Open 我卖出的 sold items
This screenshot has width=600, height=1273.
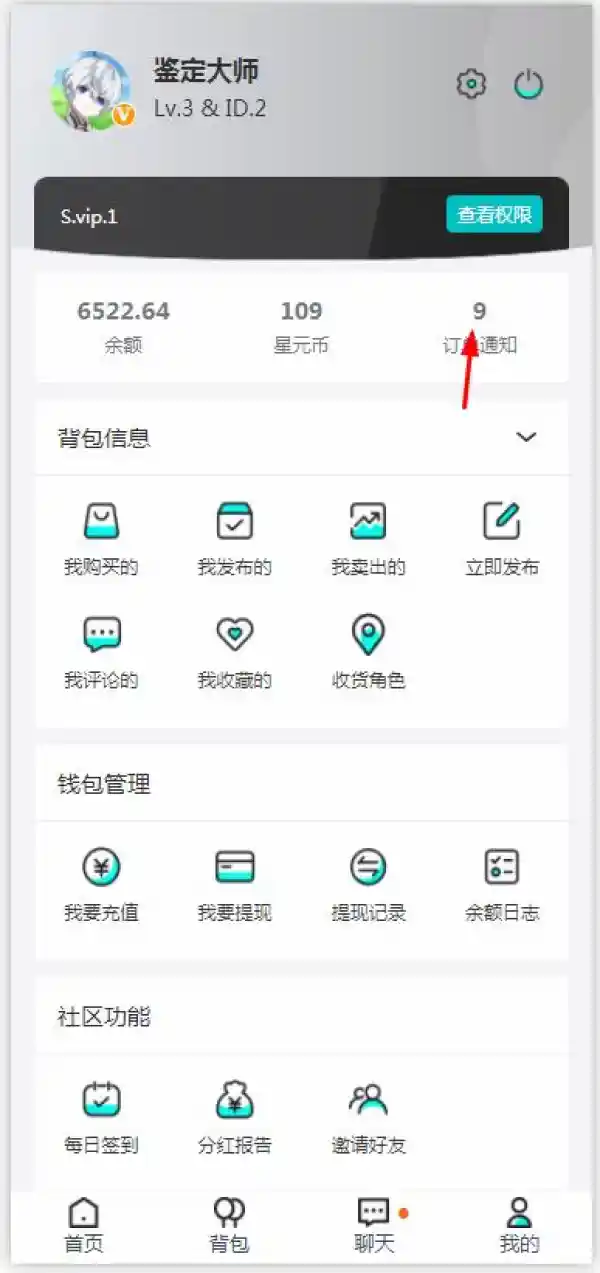tap(368, 539)
